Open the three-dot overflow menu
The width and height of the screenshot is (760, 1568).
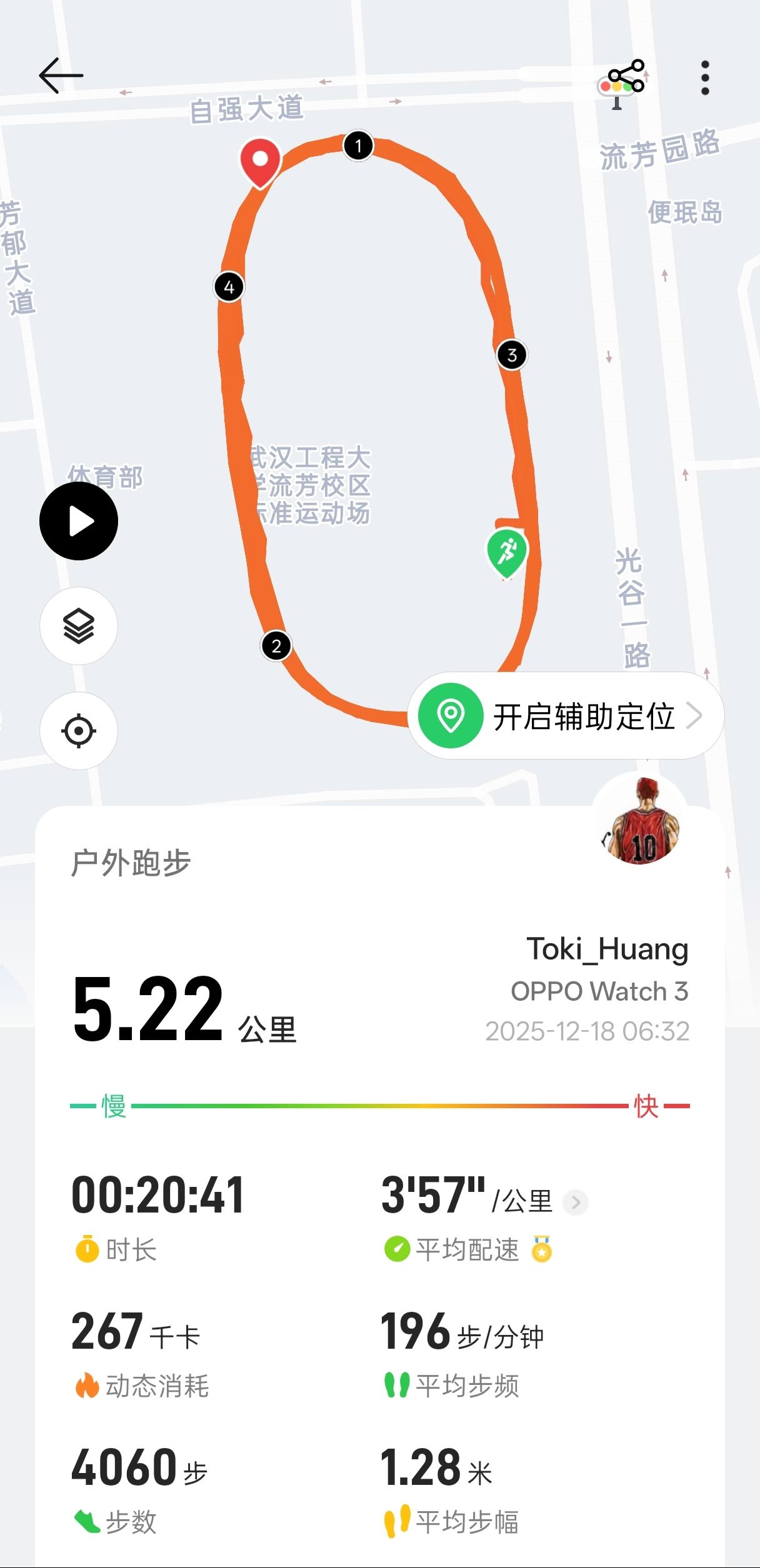(705, 77)
